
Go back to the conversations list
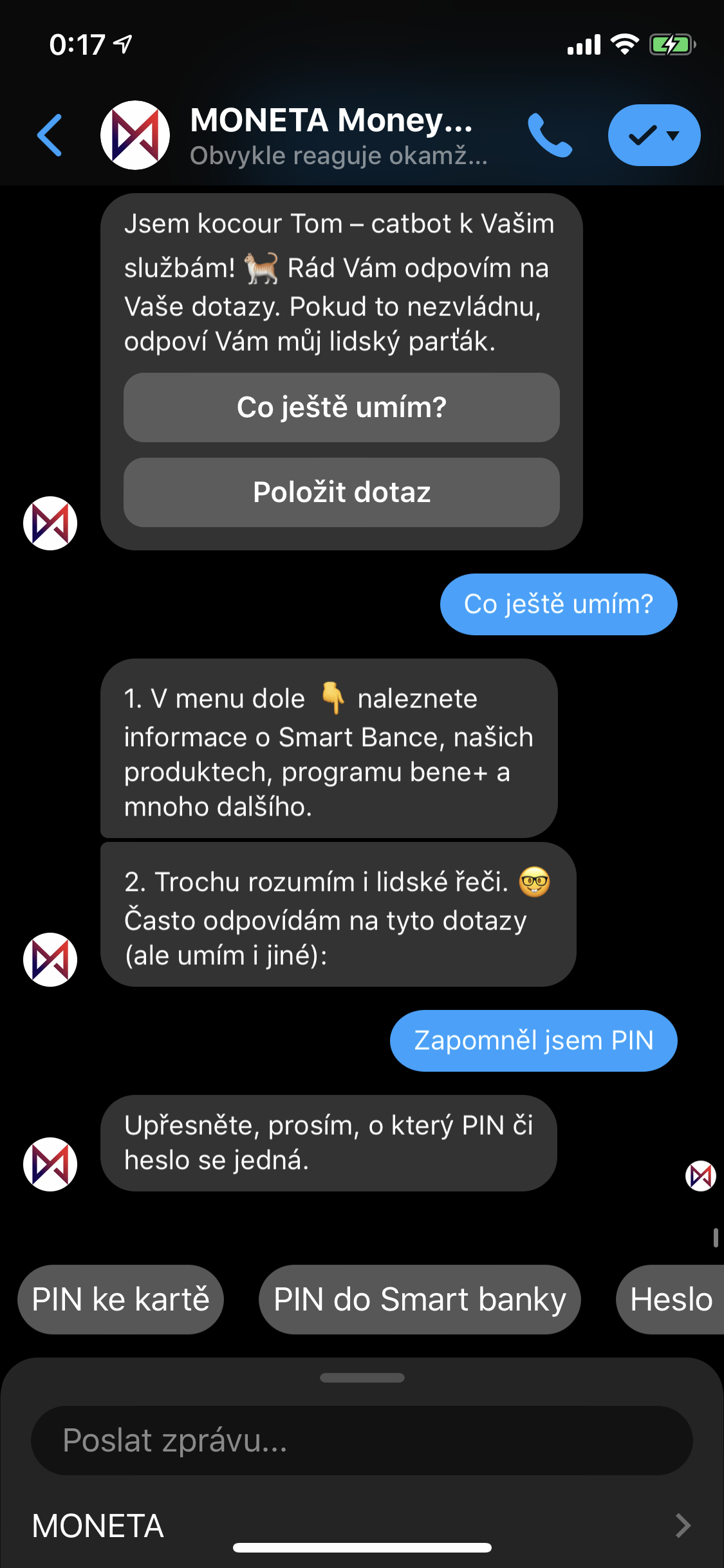[50, 135]
